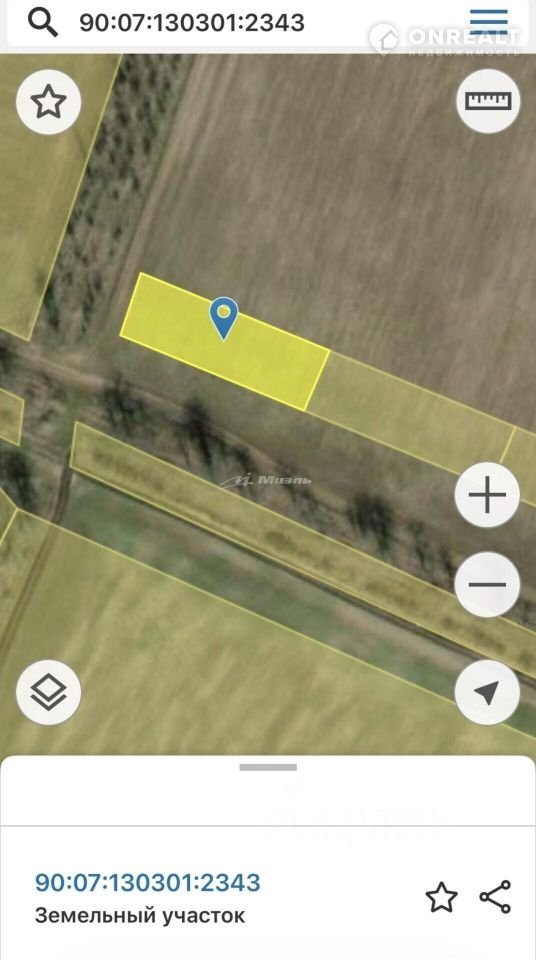Activate the ruler measurement tool
The width and height of the screenshot is (536, 960).
pyautogui.click(x=488, y=101)
